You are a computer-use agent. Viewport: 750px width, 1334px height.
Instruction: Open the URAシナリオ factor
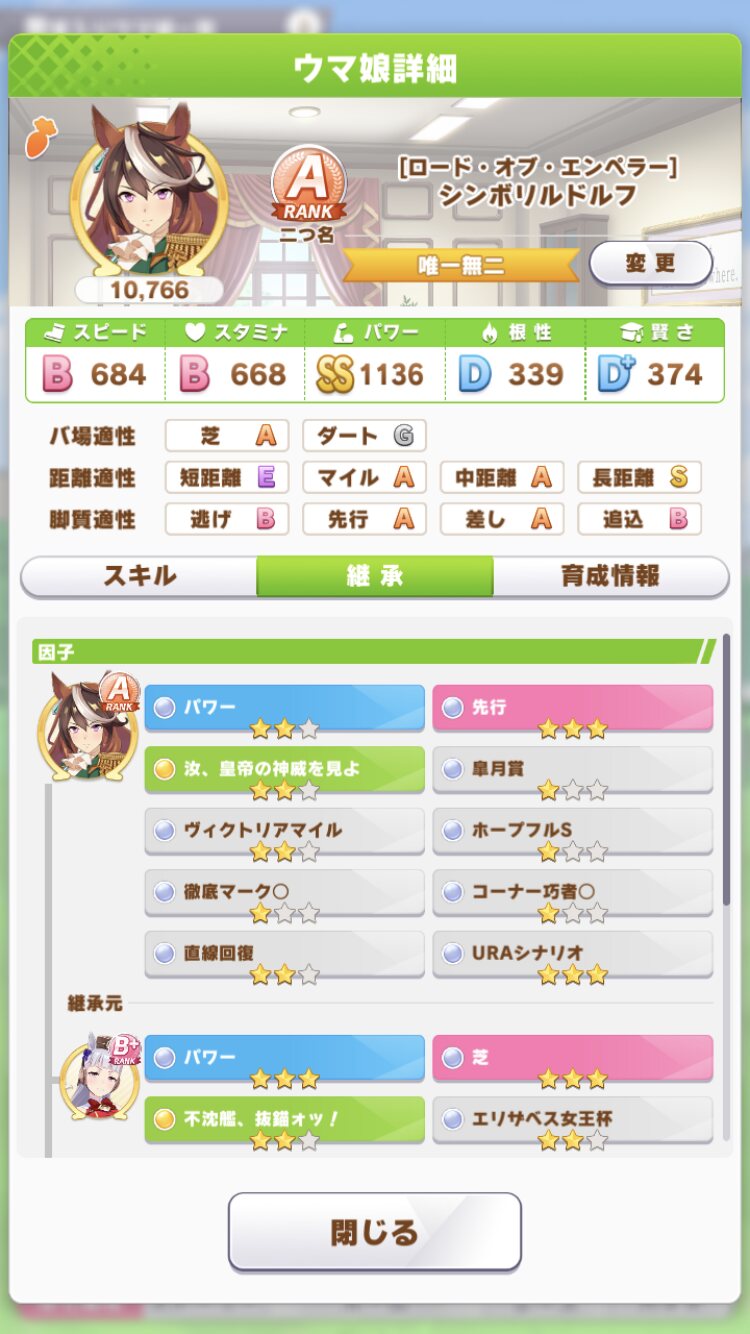[572, 953]
